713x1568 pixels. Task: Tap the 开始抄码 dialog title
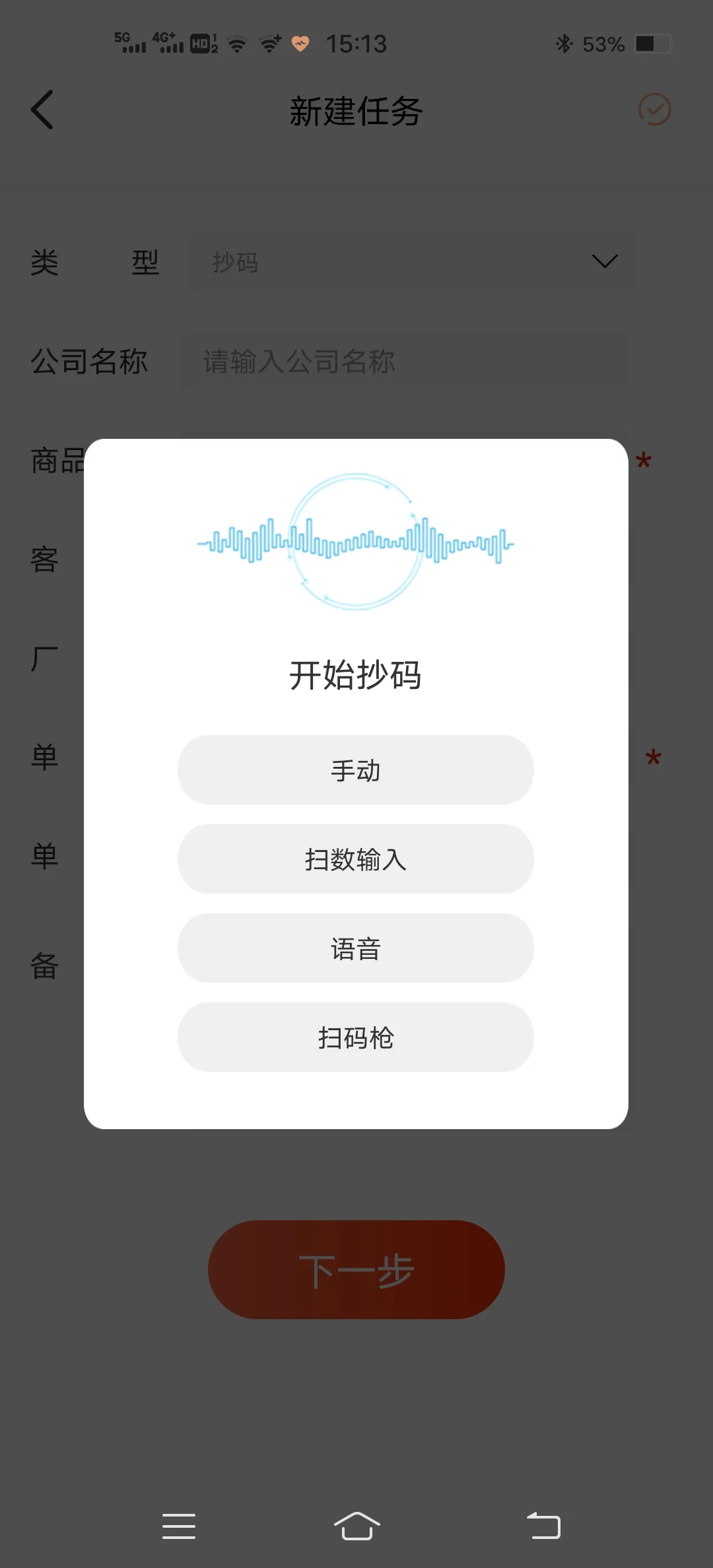356,674
